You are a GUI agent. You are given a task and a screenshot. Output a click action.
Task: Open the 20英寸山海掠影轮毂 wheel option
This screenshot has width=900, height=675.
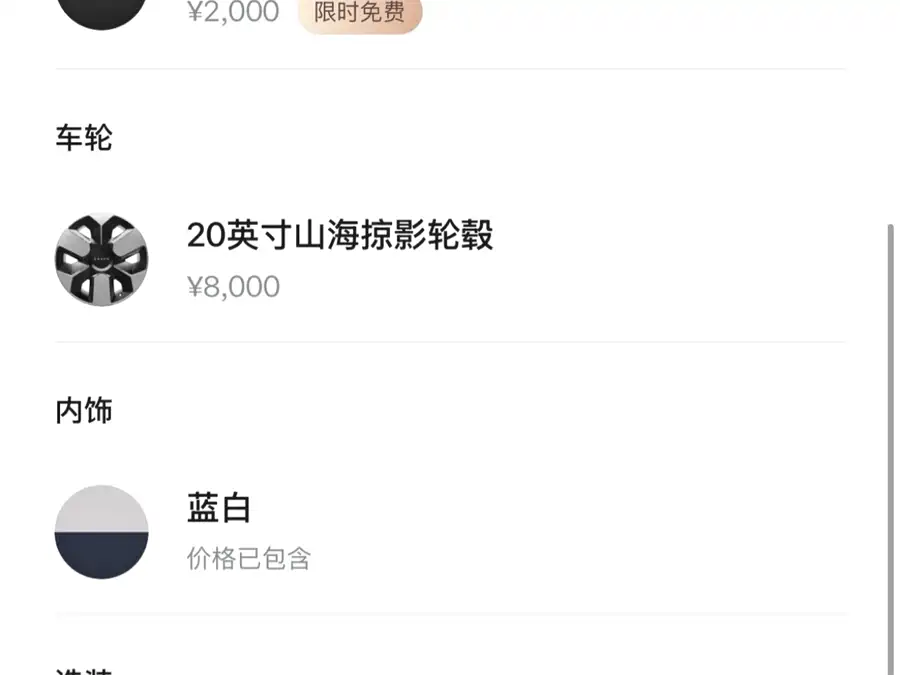point(339,237)
